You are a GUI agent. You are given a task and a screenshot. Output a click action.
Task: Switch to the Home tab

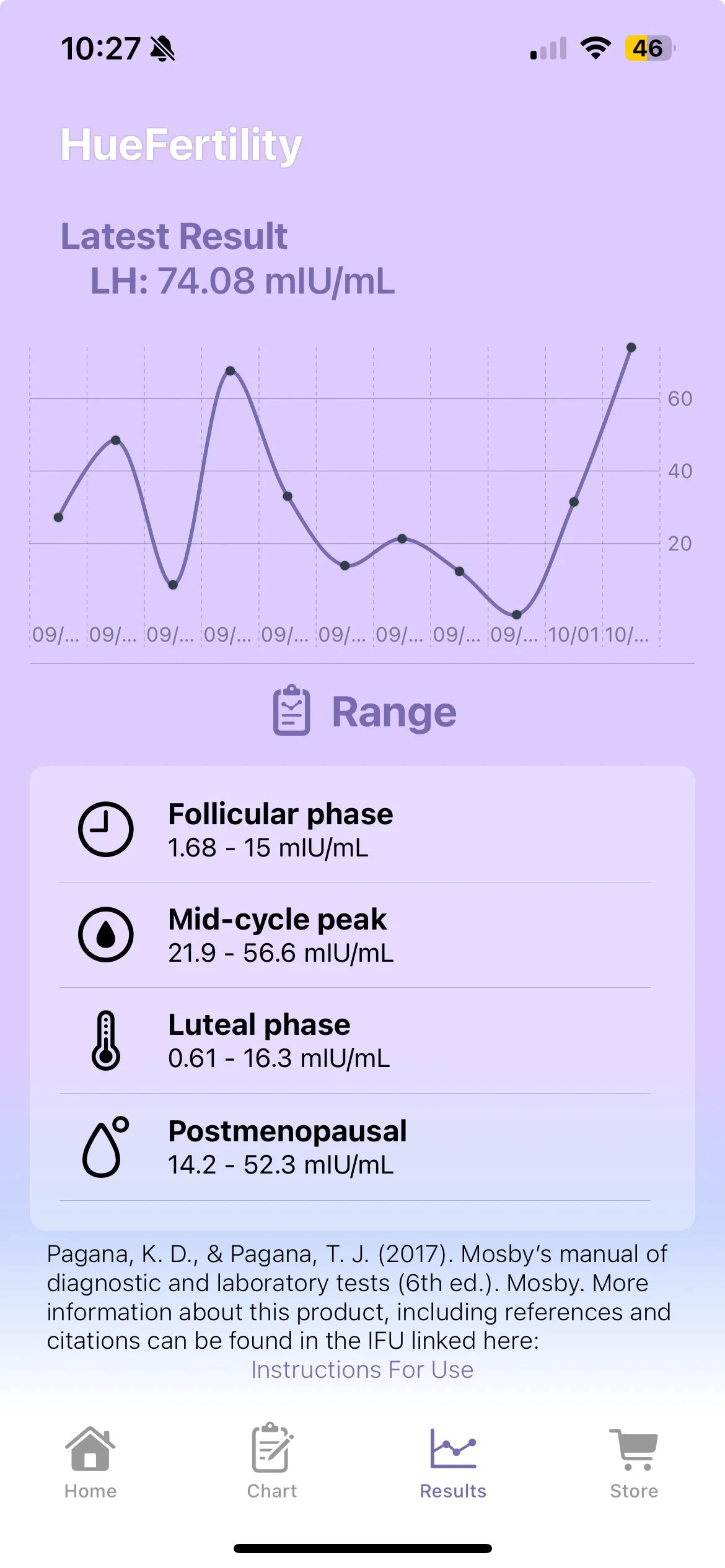(x=90, y=1463)
